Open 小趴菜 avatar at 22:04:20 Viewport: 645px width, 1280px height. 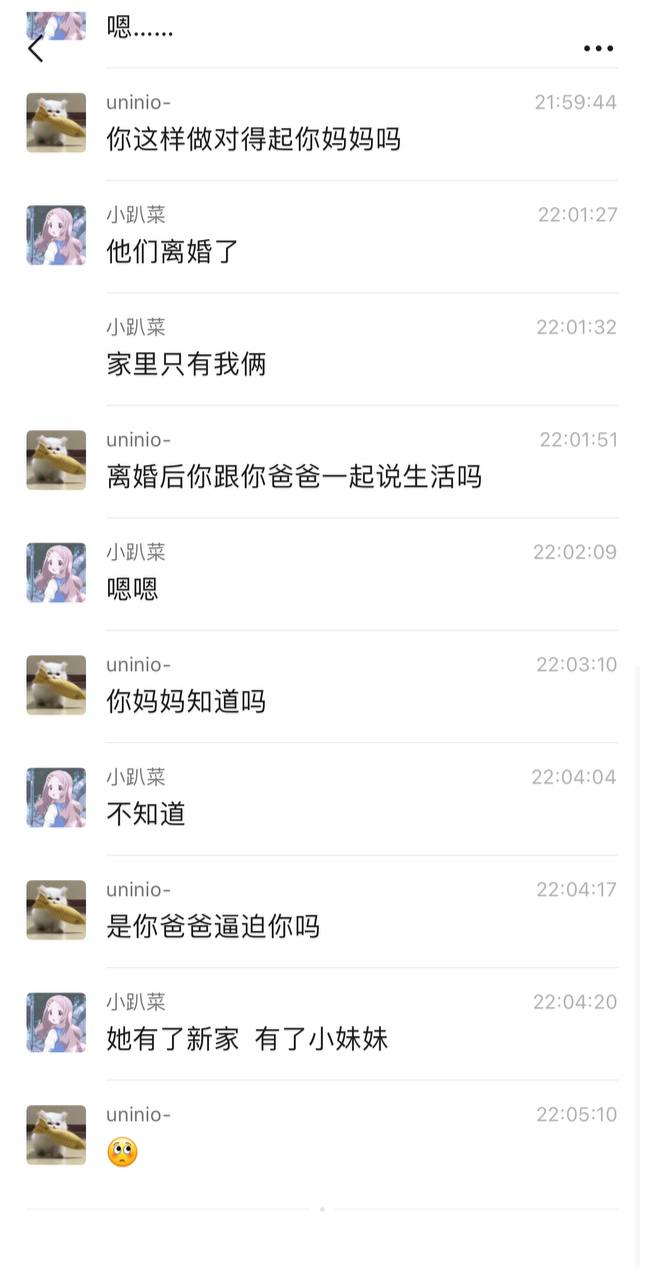coord(56,1022)
